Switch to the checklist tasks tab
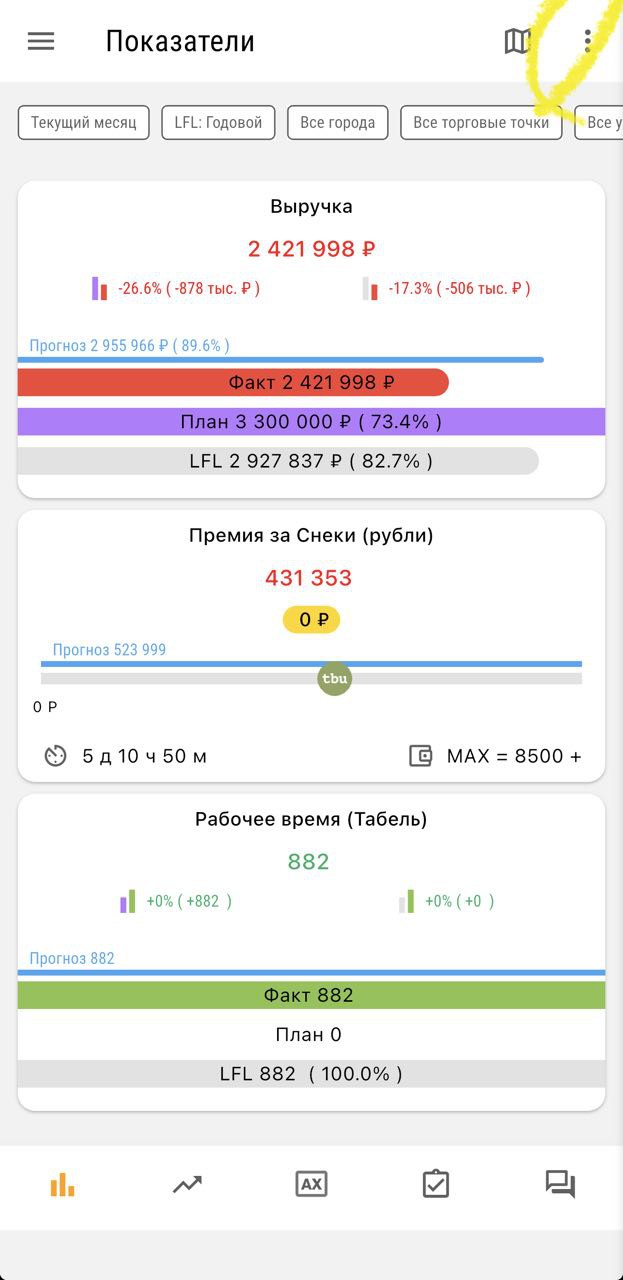Viewport: 623px width, 1280px height. (x=436, y=1185)
